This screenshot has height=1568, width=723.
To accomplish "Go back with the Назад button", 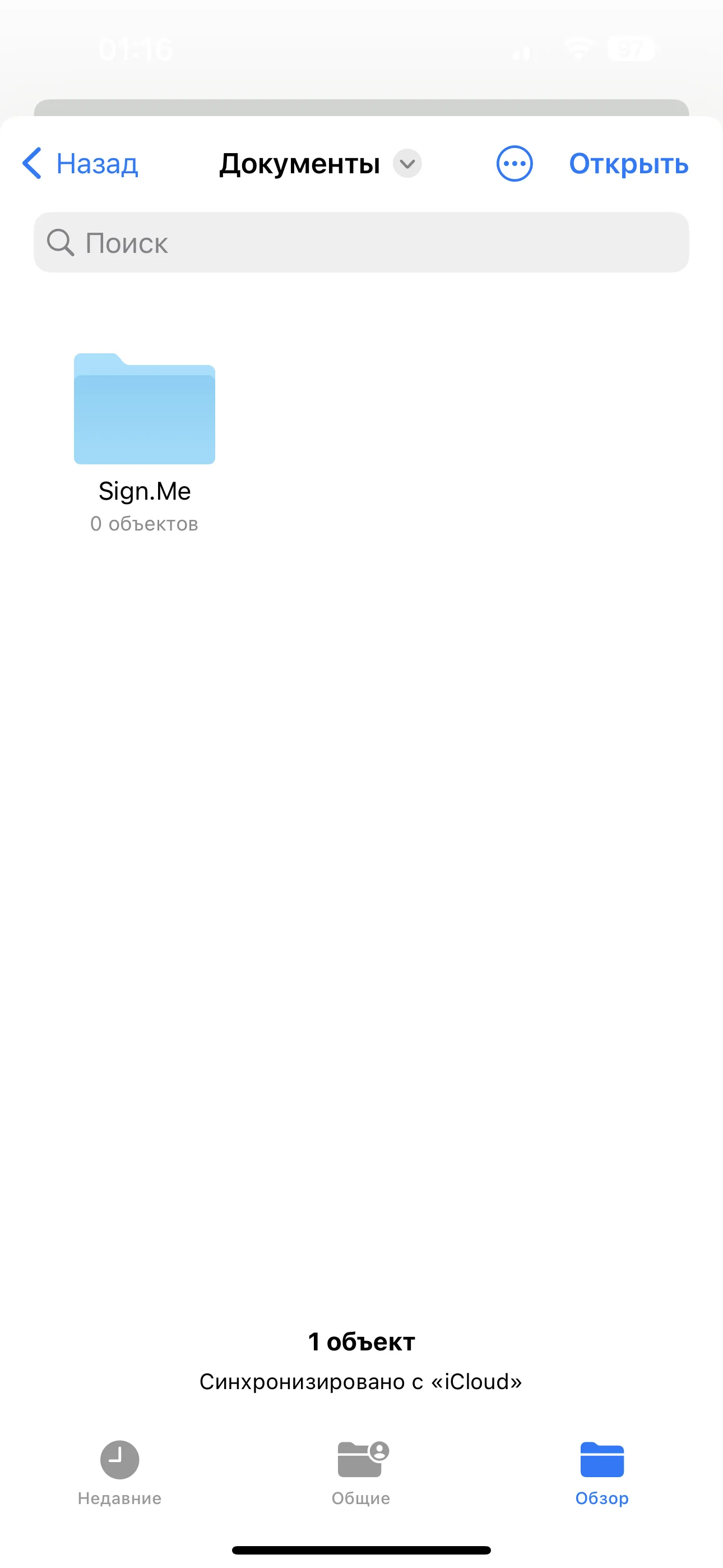I will pos(80,163).
